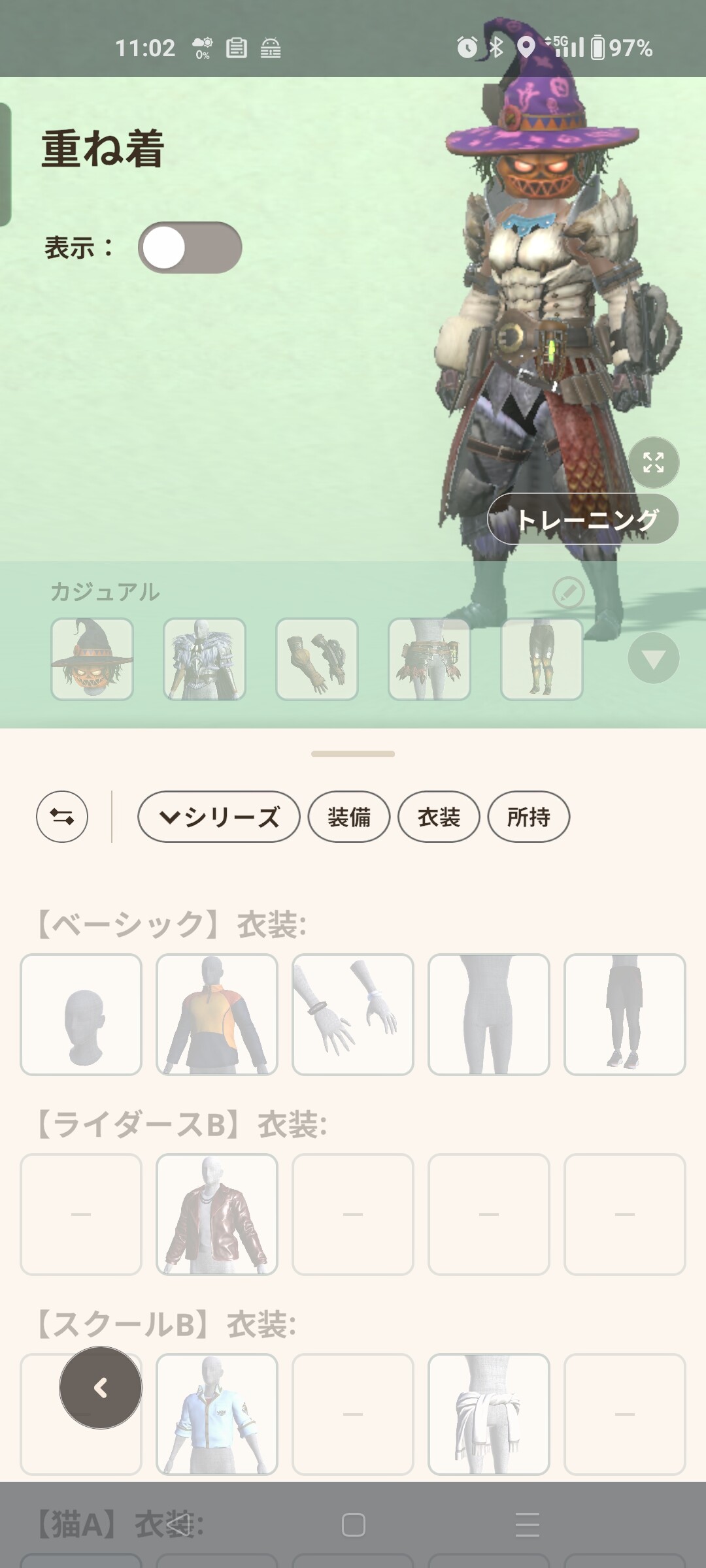Select the gauntlets arm slot

317,659
